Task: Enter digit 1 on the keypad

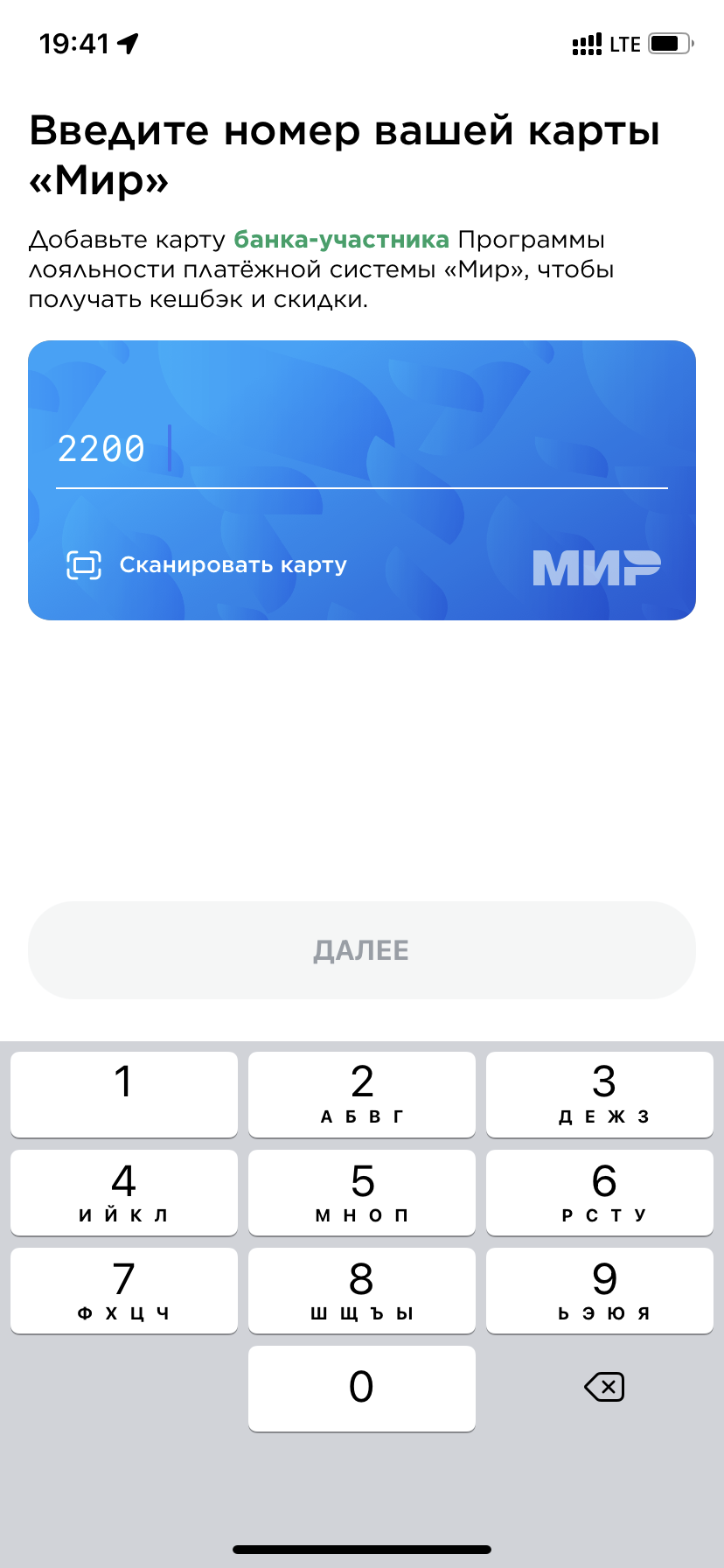Action: [x=124, y=1095]
